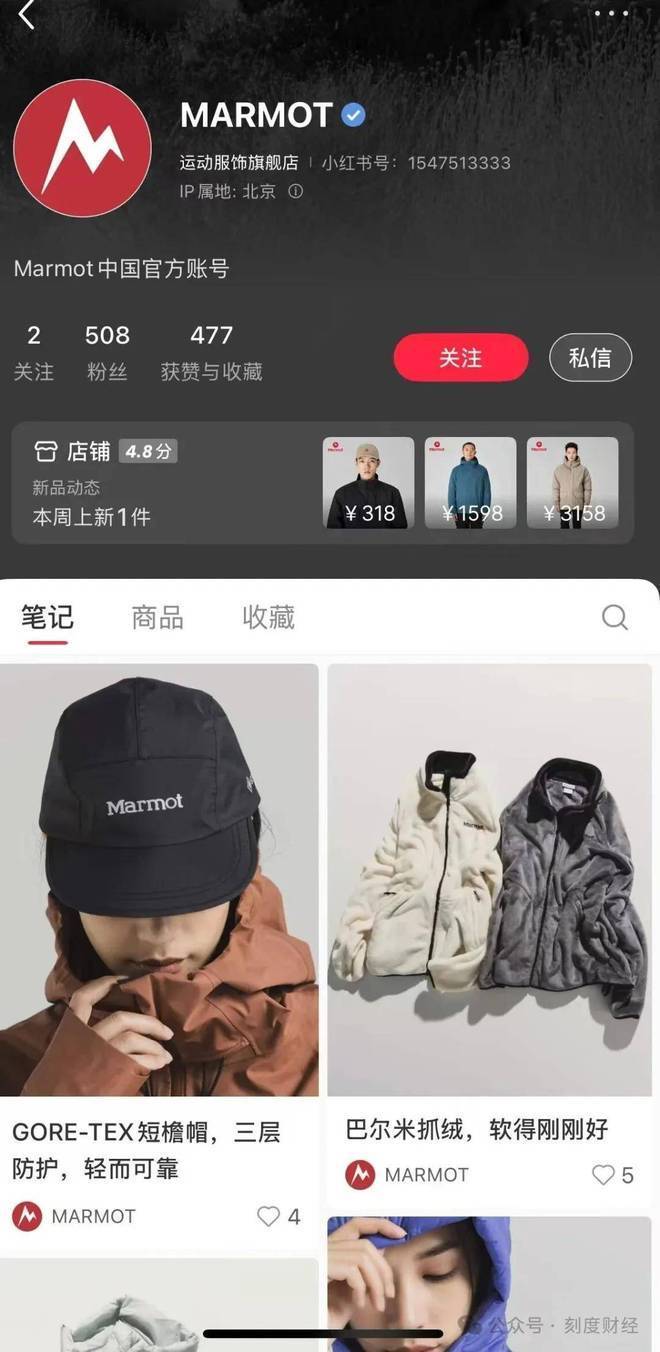View the 粉丝 followers list
This screenshot has height=1352, width=660.
click(107, 352)
